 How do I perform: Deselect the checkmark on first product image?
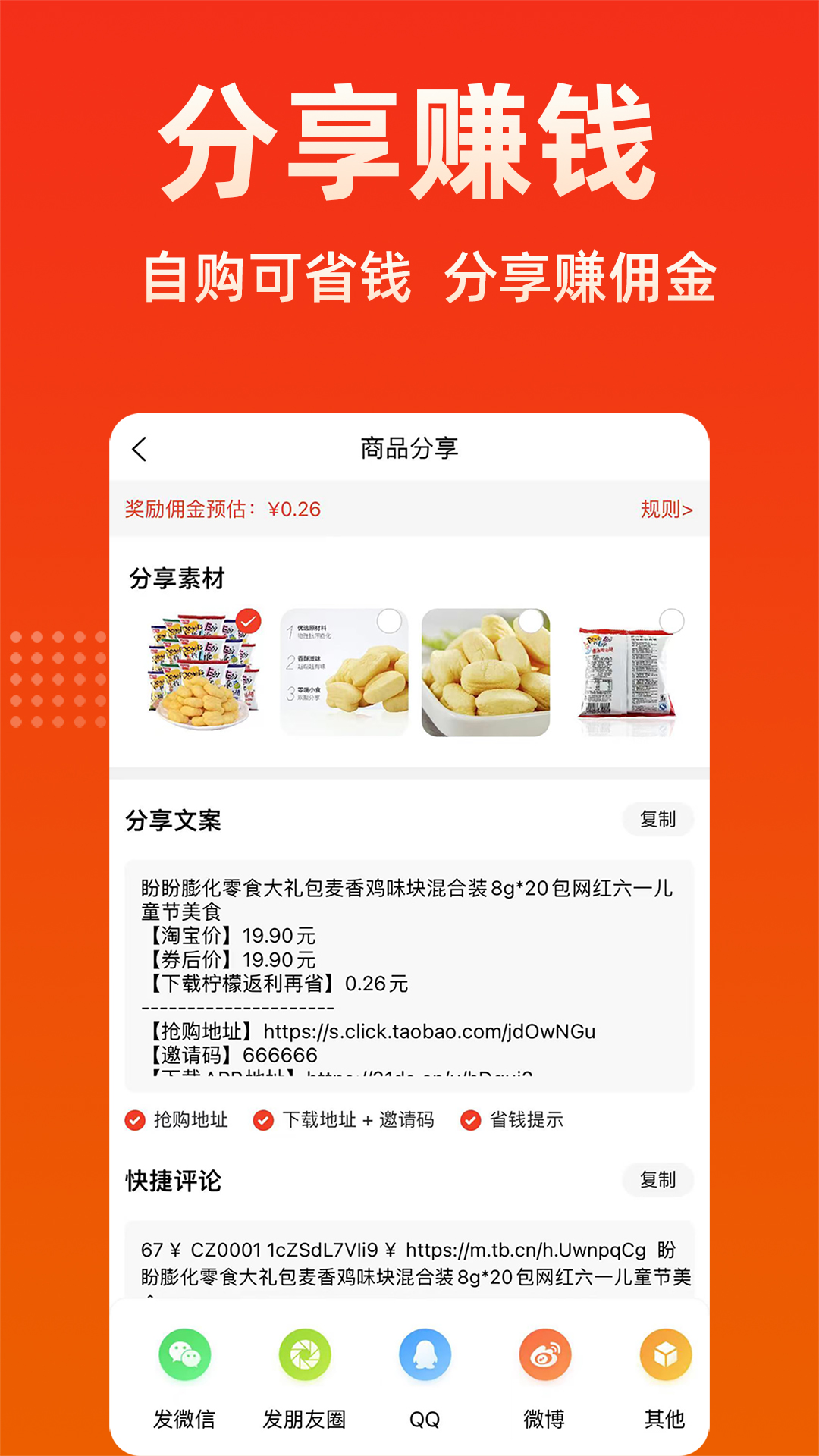247,620
